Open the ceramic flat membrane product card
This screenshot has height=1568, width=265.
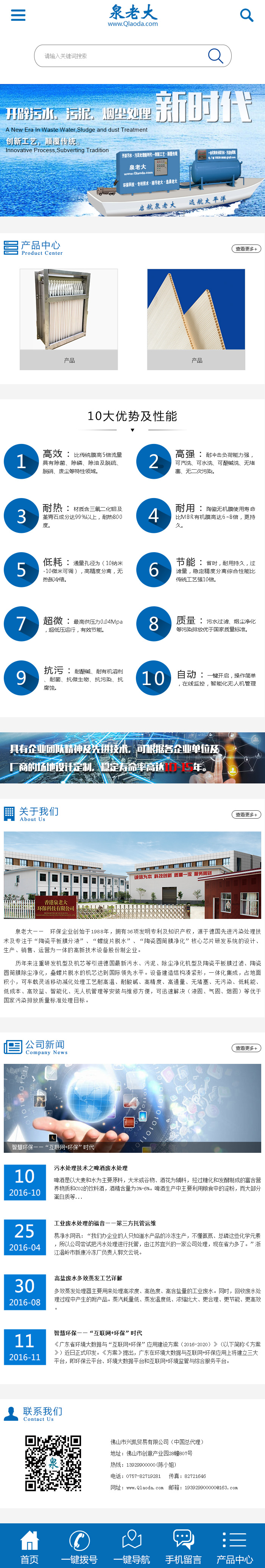[196, 319]
